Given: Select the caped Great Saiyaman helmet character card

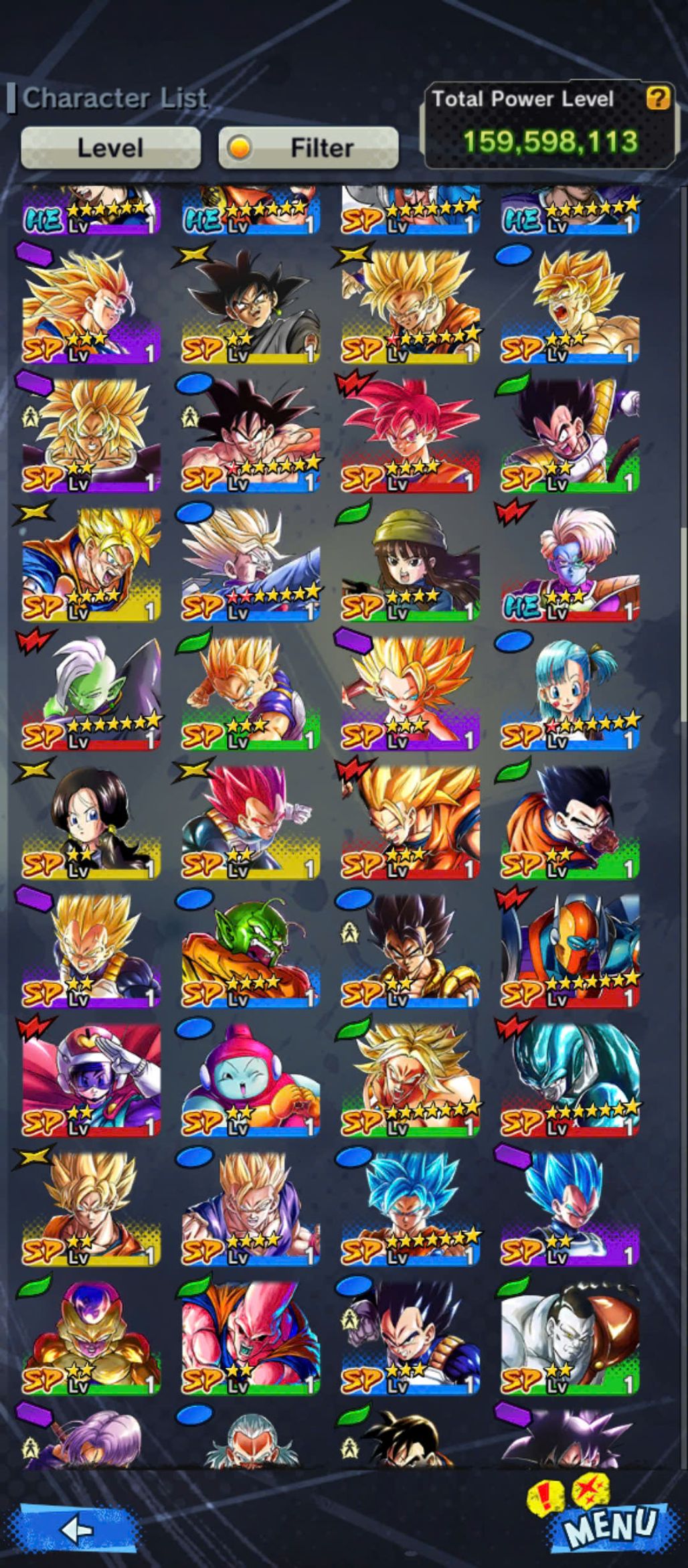Looking at the screenshot, I should click(x=91, y=1079).
